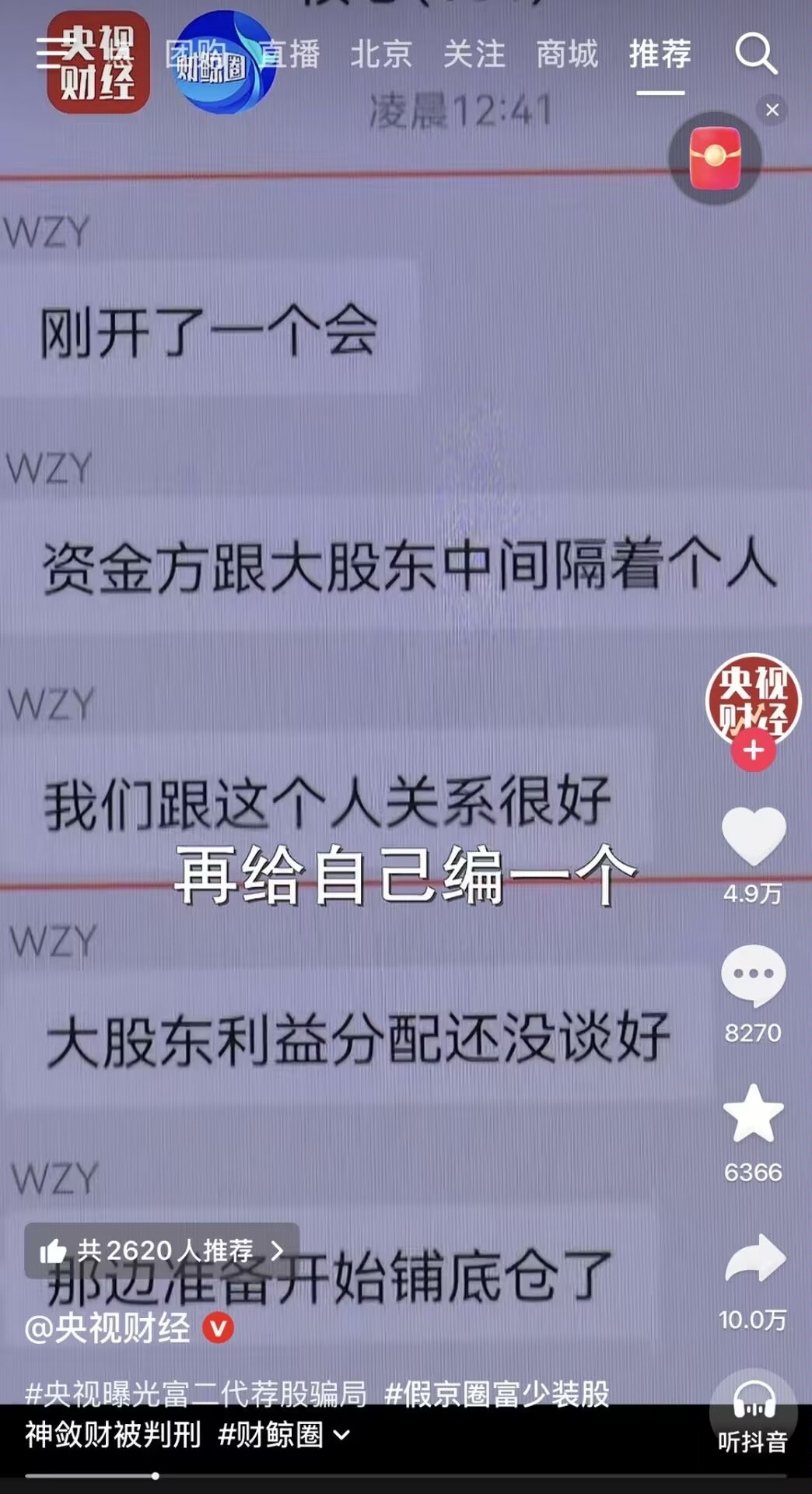View the 共2620人推荐 recommendations list
Image resolution: width=812 pixels, height=1494 pixels.
(x=162, y=1250)
